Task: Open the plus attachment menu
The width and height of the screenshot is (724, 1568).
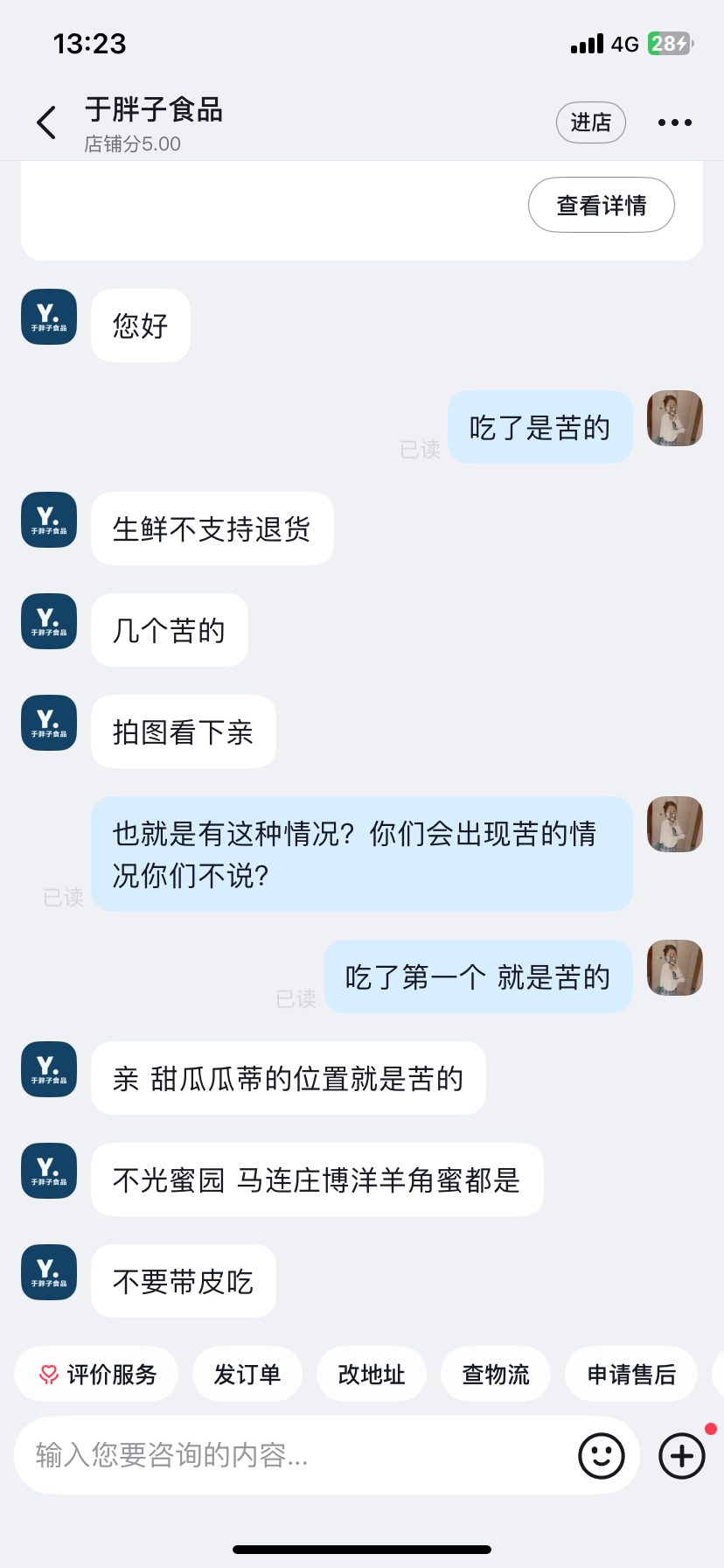Action: coord(682,1456)
